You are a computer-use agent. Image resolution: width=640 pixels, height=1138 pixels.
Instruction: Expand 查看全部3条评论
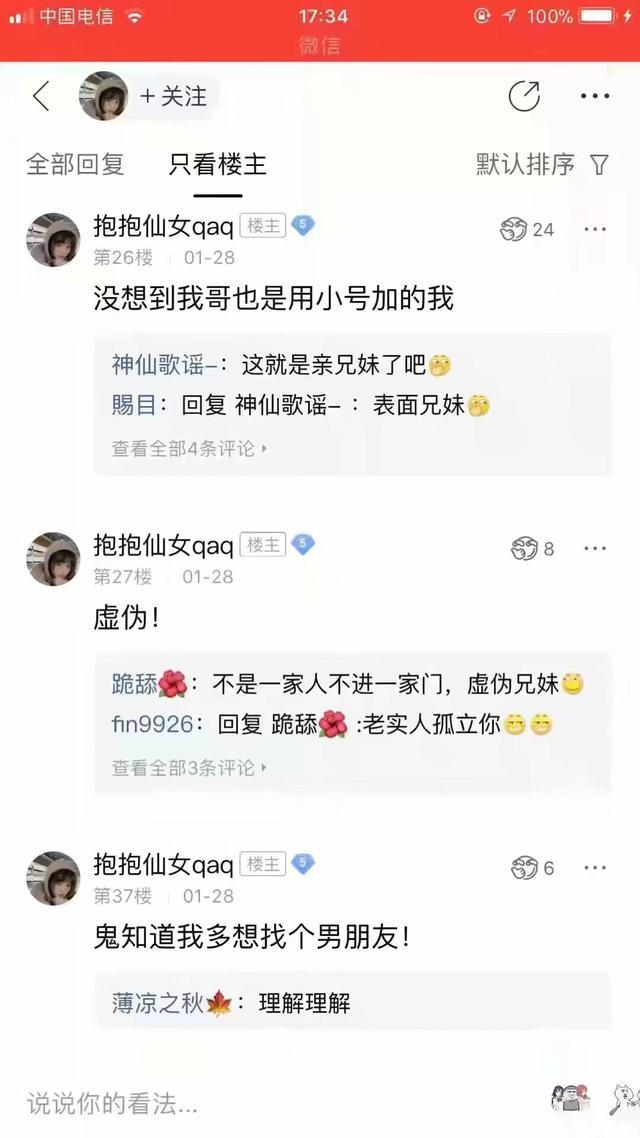point(189,768)
